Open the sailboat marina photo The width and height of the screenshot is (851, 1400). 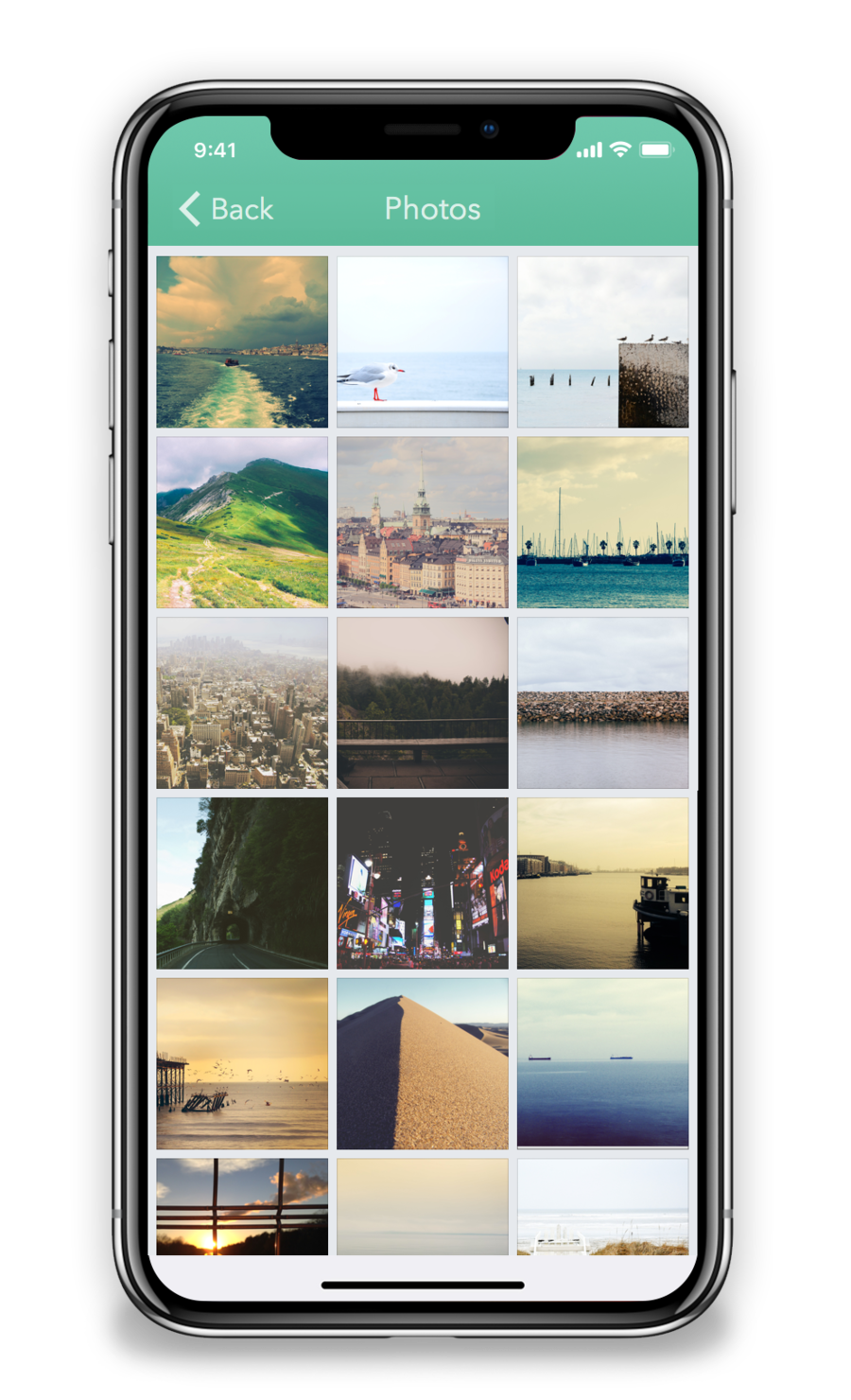602,522
